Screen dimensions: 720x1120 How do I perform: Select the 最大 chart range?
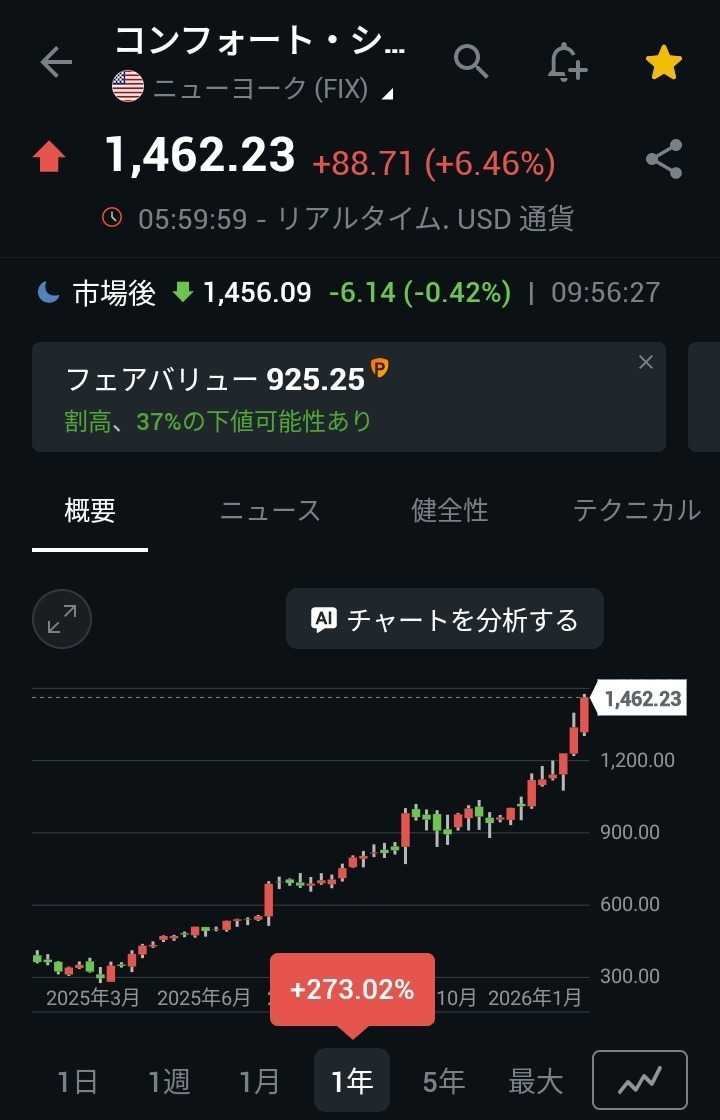[536, 1081]
